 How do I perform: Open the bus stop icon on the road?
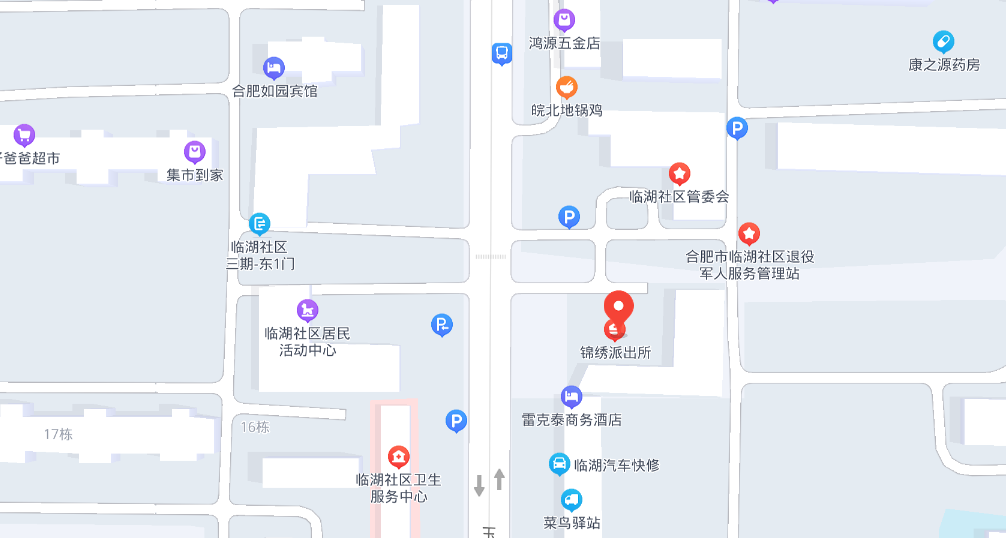[501, 54]
